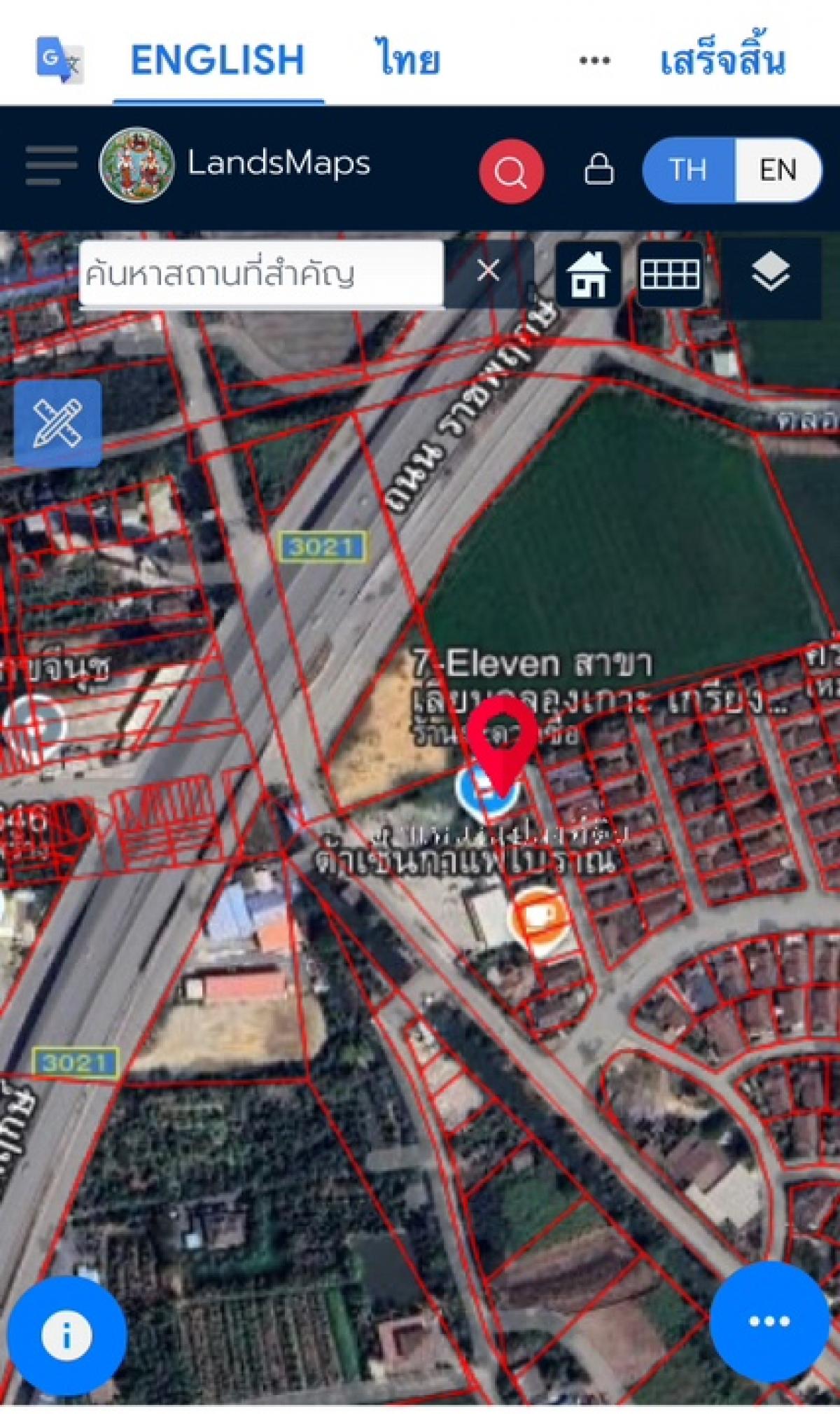Tap the grid icon button
This screenshot has width=840, height=1414.
670,274
